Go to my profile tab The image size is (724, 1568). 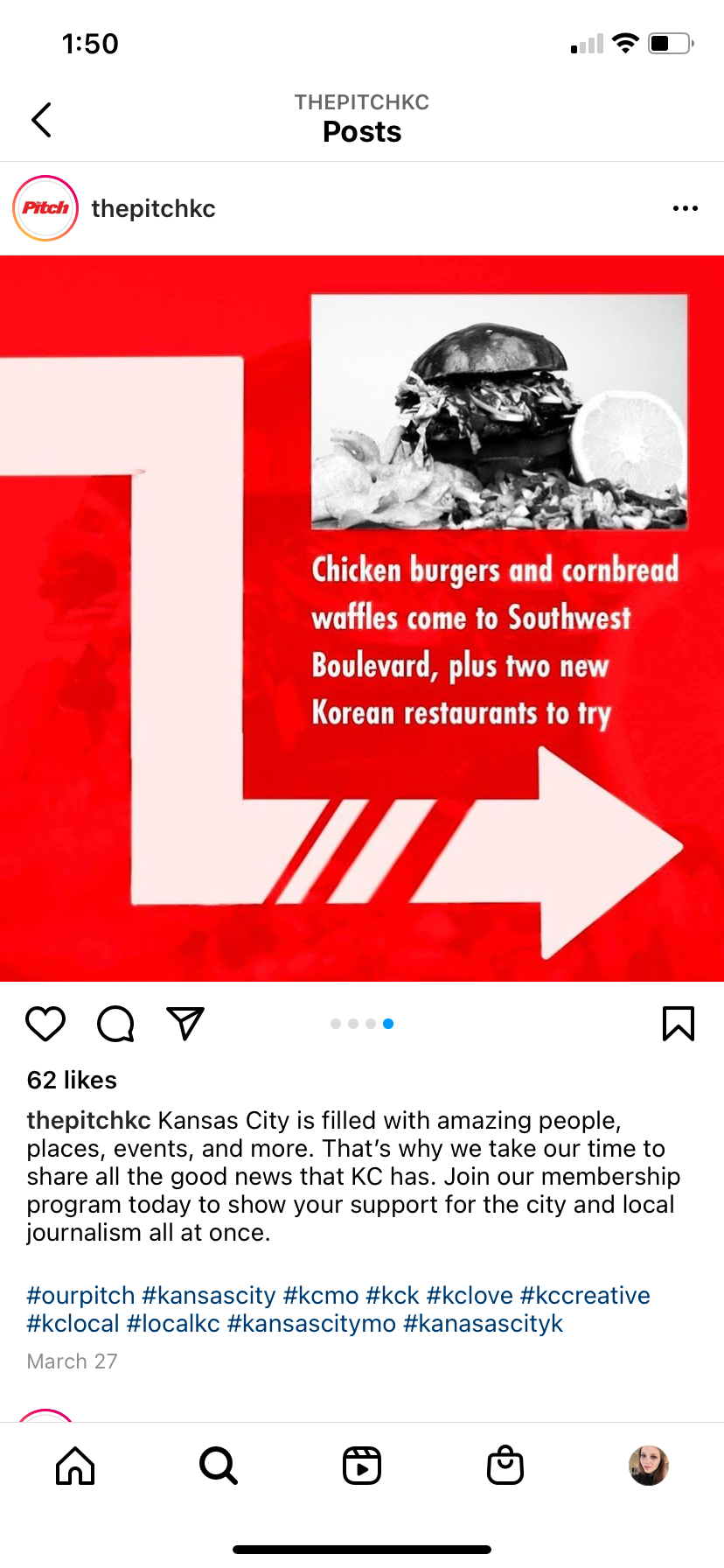pos(648,1466)
